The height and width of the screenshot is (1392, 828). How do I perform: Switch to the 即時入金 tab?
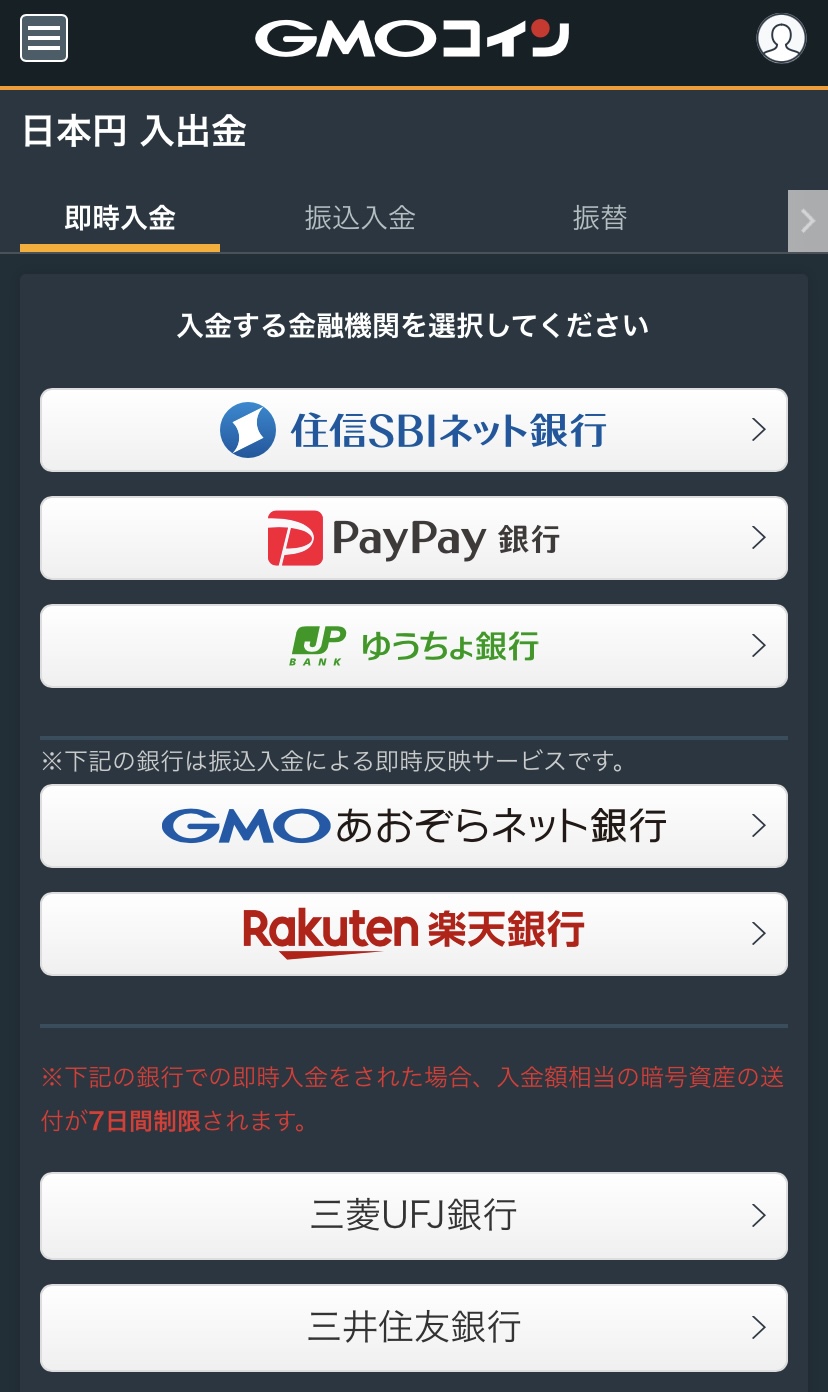click(120, 218)
